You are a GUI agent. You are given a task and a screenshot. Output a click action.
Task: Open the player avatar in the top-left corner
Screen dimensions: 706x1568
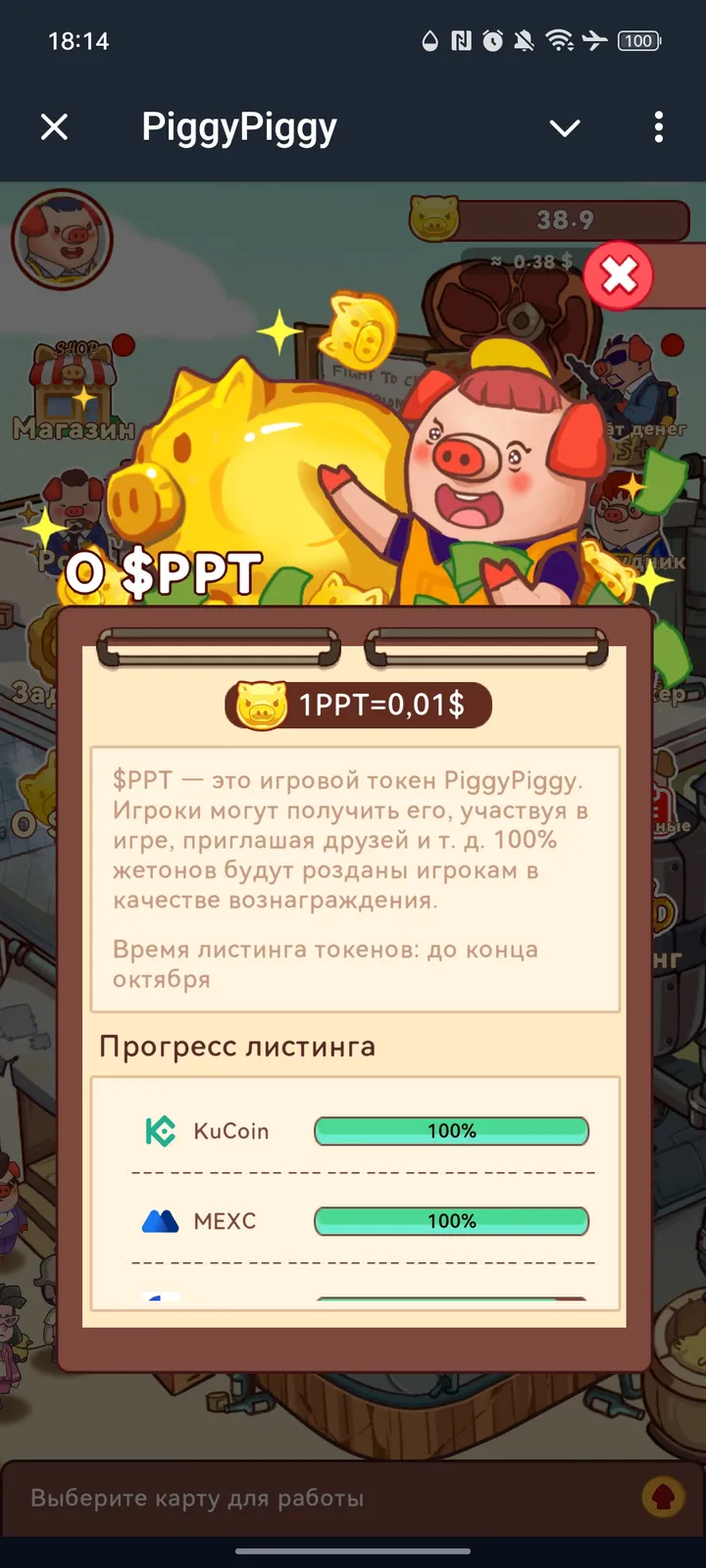(64, 238)
